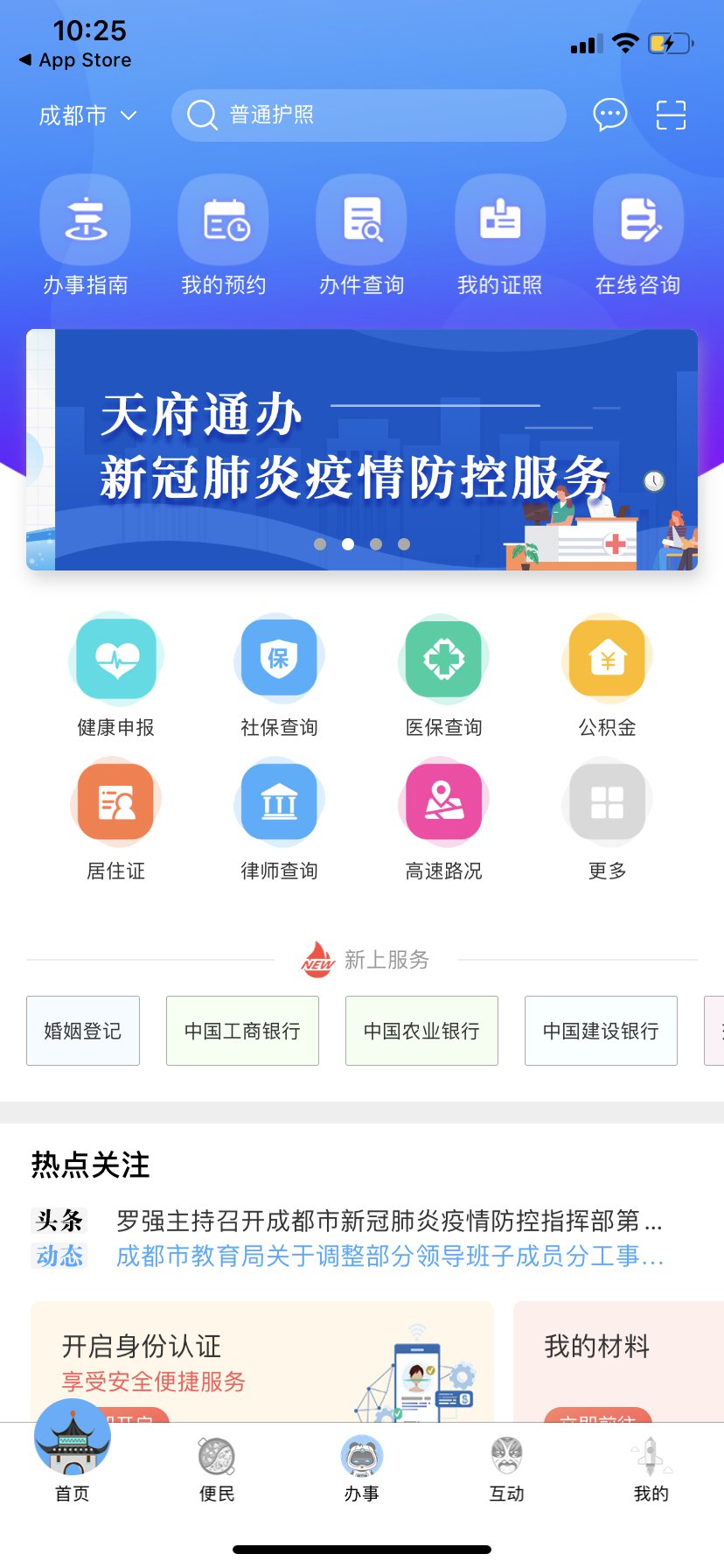Open the 成都市 city selector dropdown
Viewport: 724px width, 1568px height.
[87, 115]
